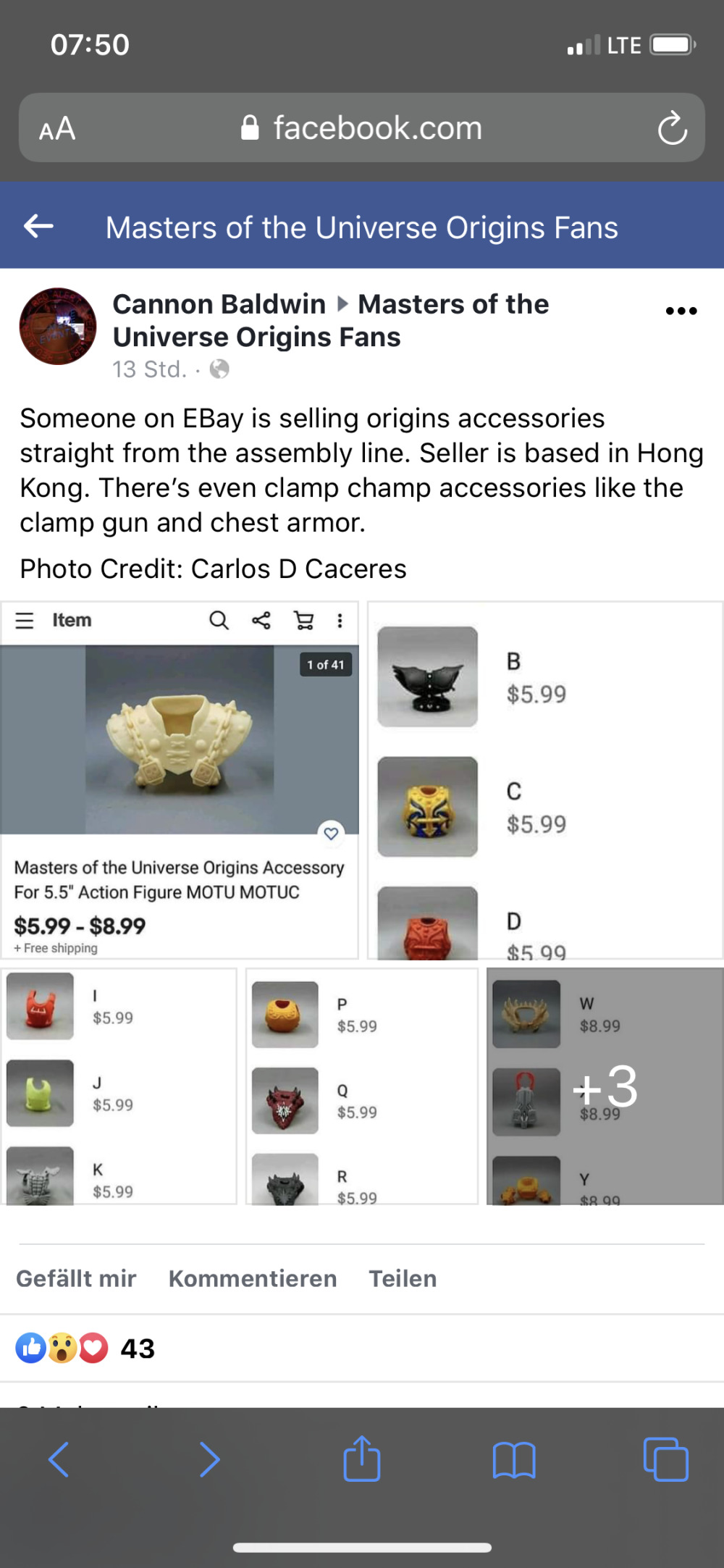Open the first photo showing chest armor listing

tap(180, 780)
